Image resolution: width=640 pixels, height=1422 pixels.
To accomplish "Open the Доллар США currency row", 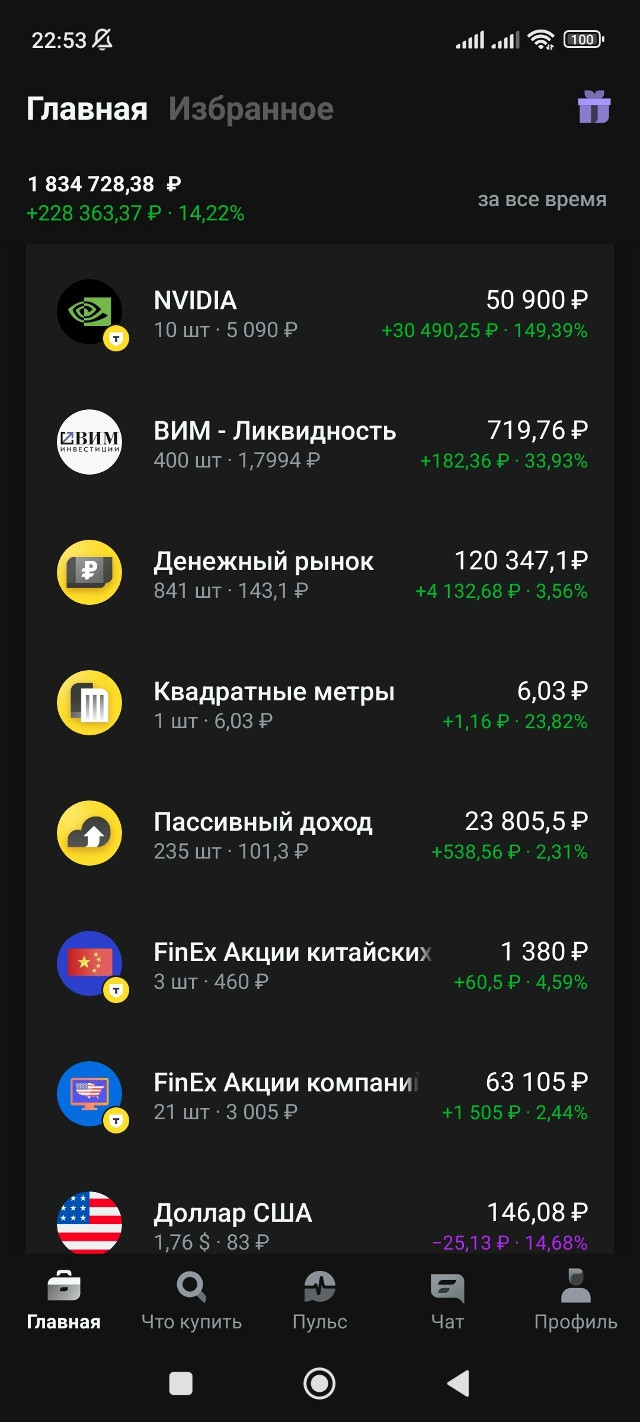I will (x=320, y=1224).
